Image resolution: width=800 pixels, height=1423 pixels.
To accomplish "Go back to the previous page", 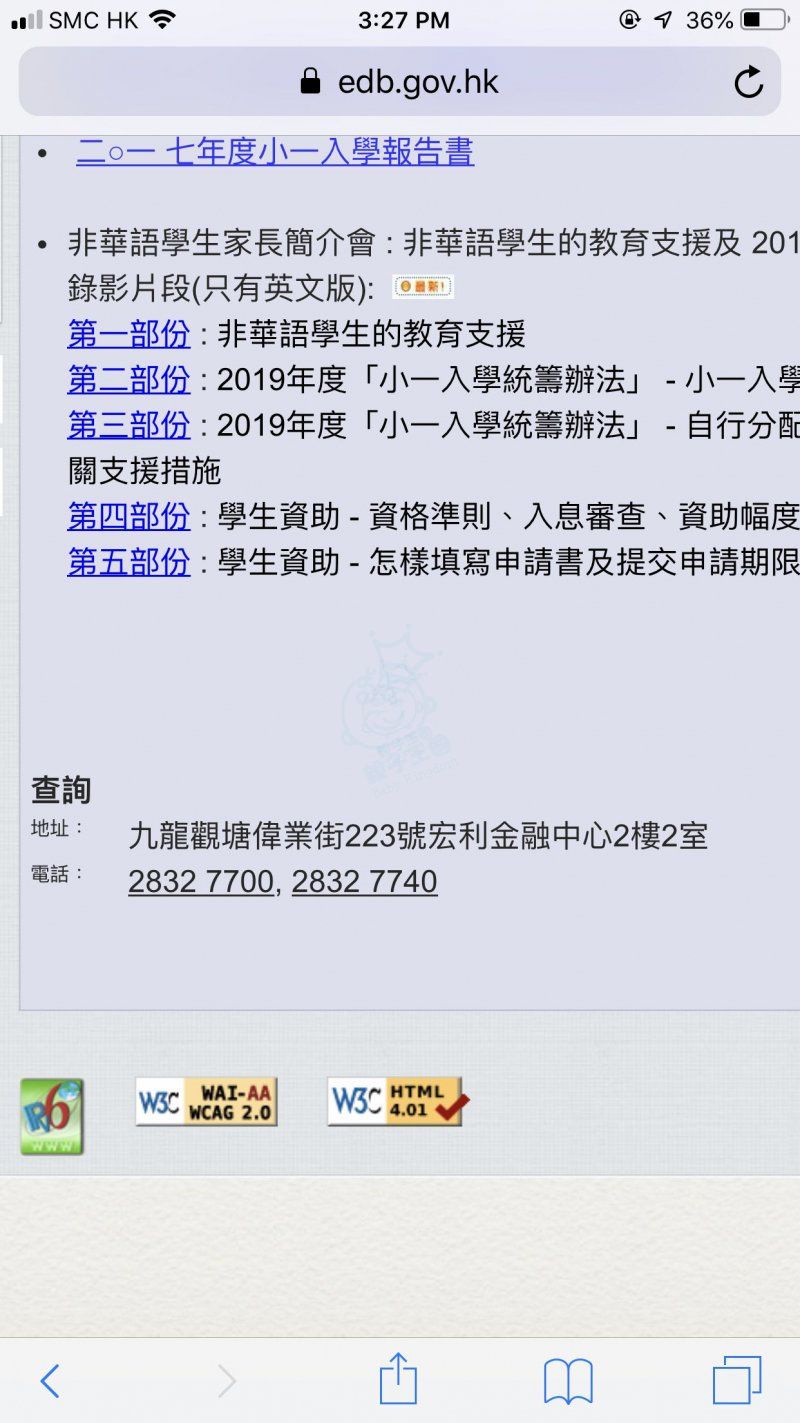I will coord(50,1381).
